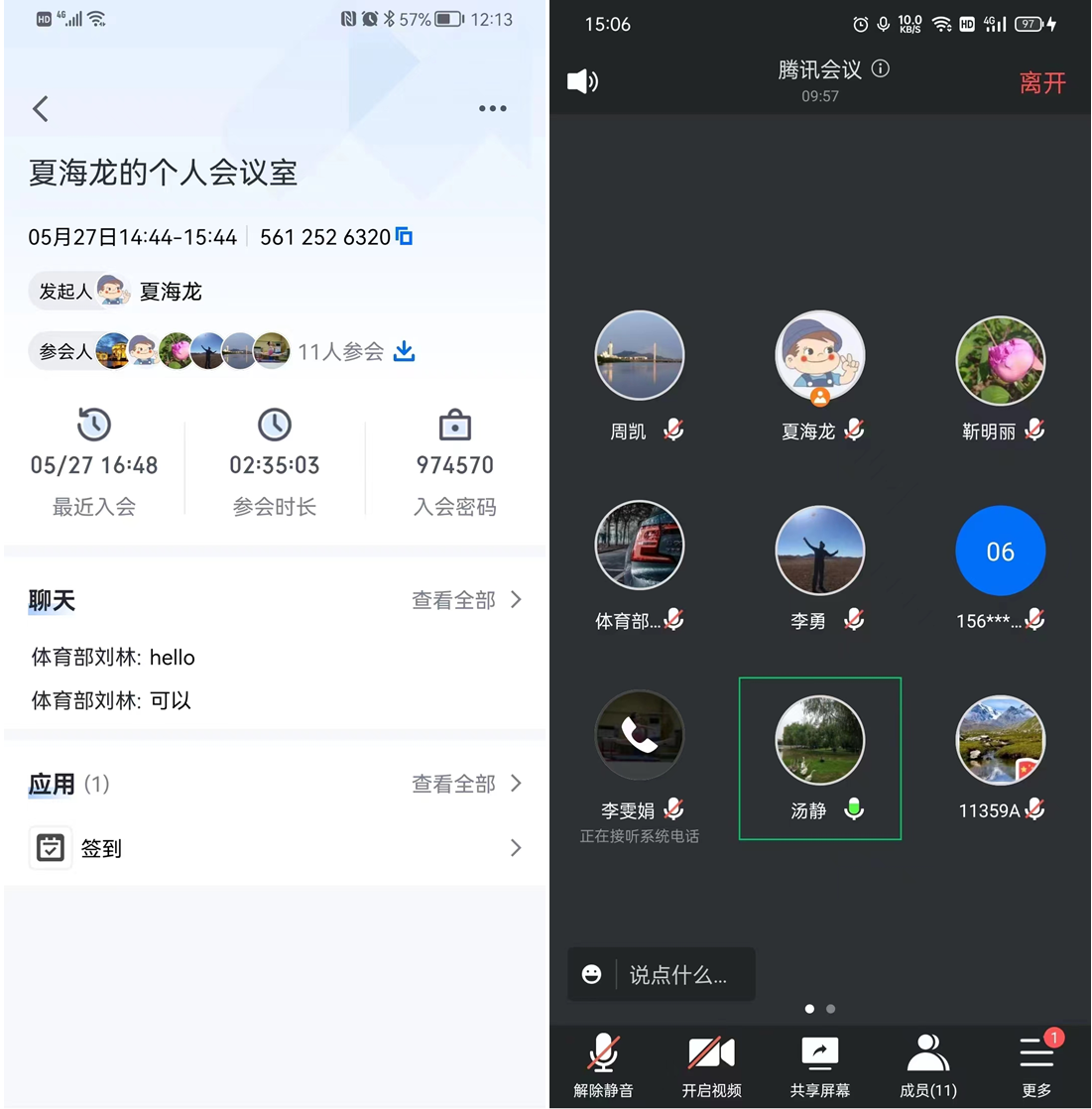Image resolution: width=1092 pixels, height=1109 pixels.
Task: Open the three-dot overflow menu
Action: pyautogui.click(x=492, y=108)
